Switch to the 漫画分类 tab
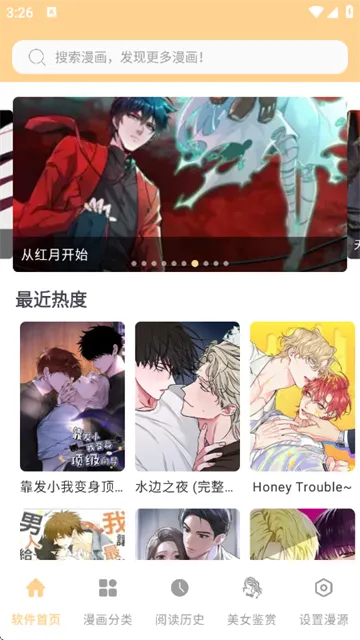Screen dimensions: 360x640 coord(108,602)
